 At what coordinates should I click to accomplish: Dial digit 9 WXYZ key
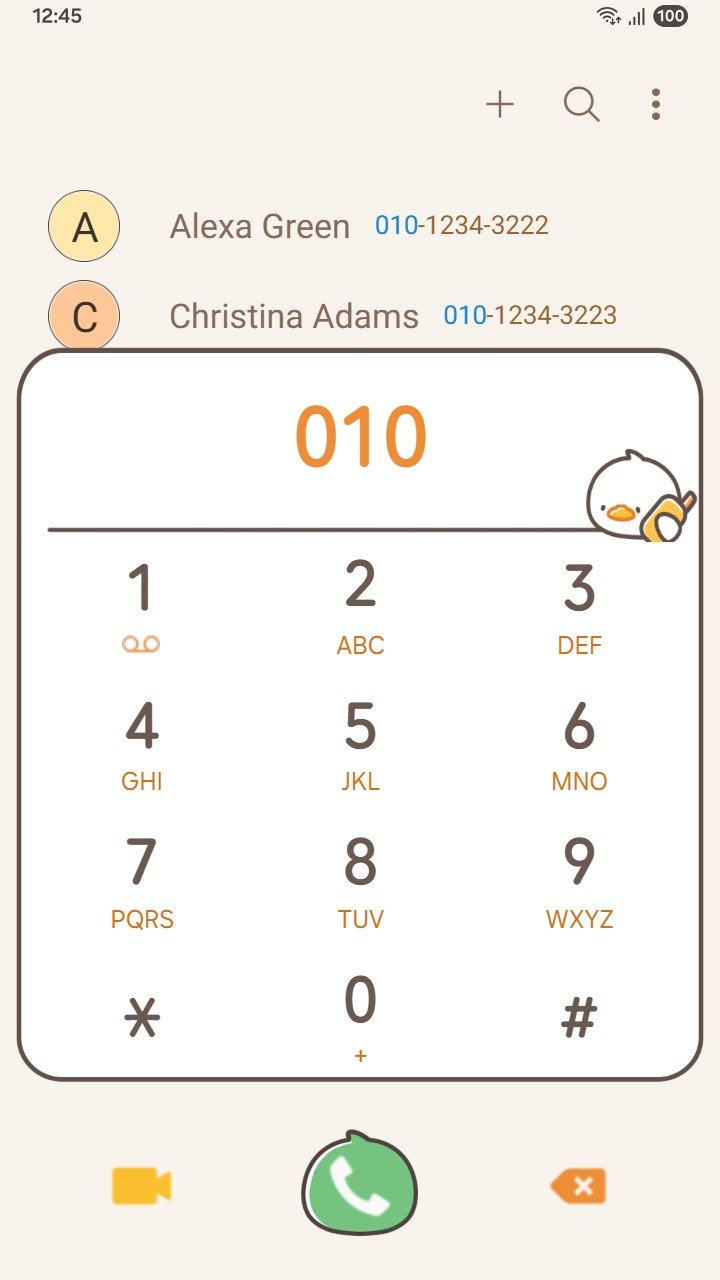tap(579, 880)
